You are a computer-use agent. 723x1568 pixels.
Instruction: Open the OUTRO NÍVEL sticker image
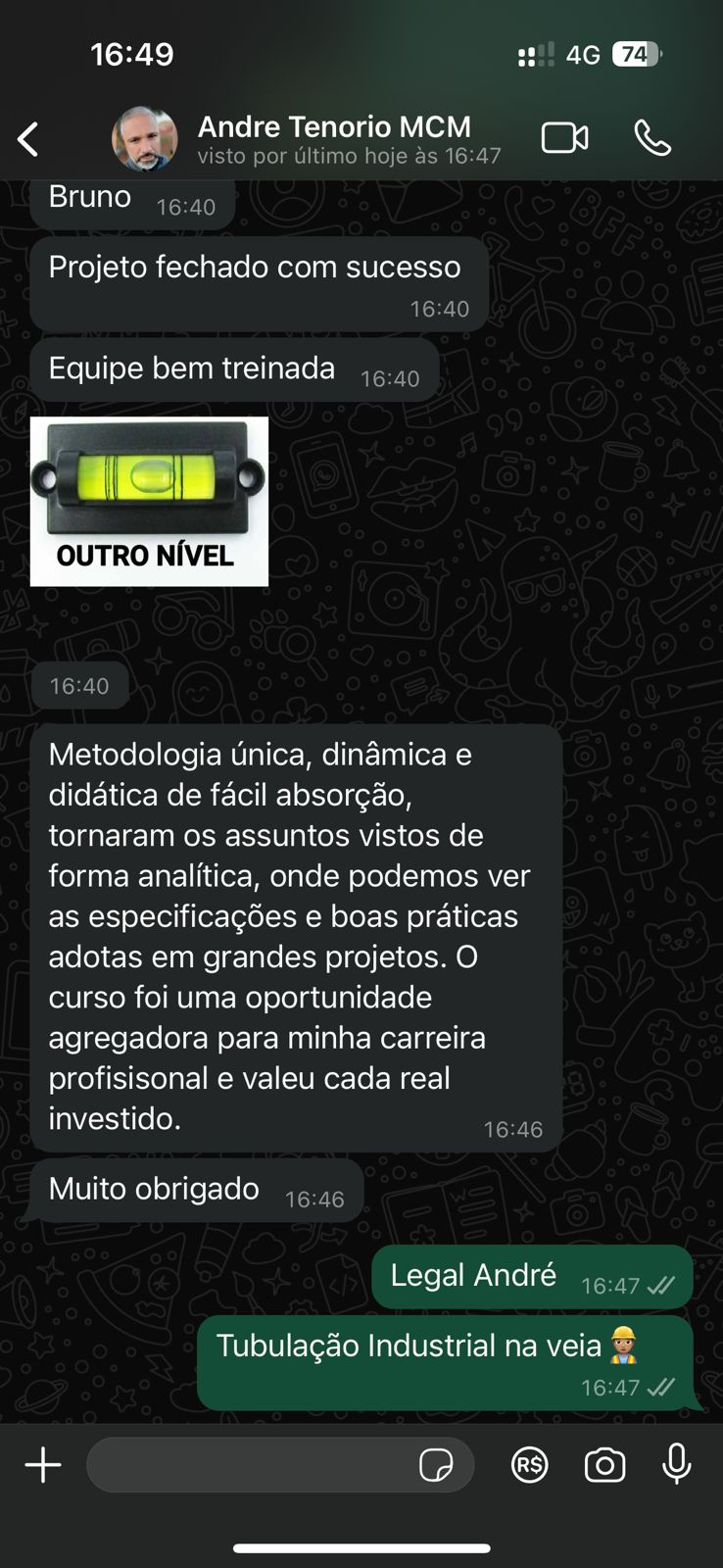pyautogui.click(x=149, y=501)
